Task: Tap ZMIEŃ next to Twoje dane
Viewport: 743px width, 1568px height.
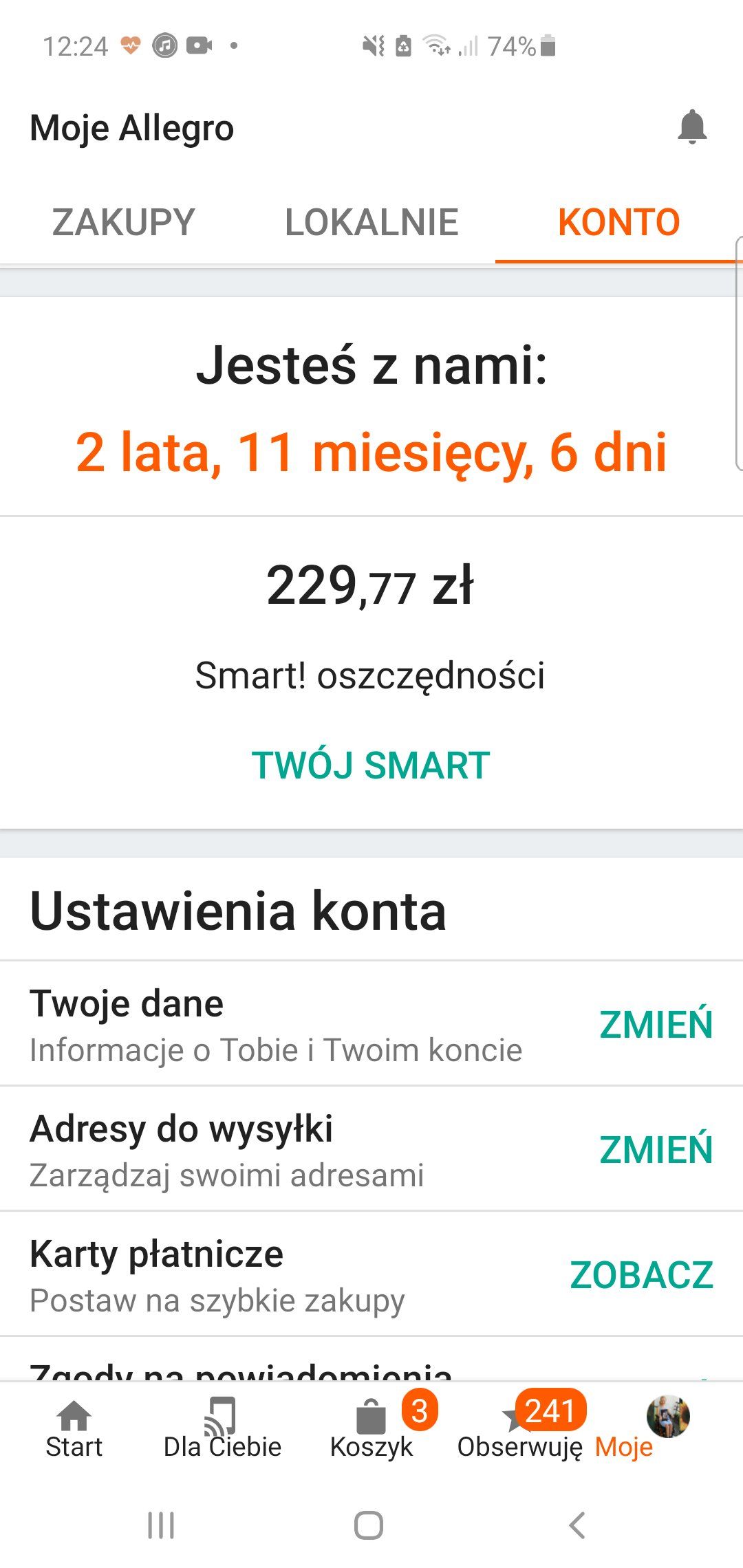Action: pyautogui.click(x=656, y=1025)
